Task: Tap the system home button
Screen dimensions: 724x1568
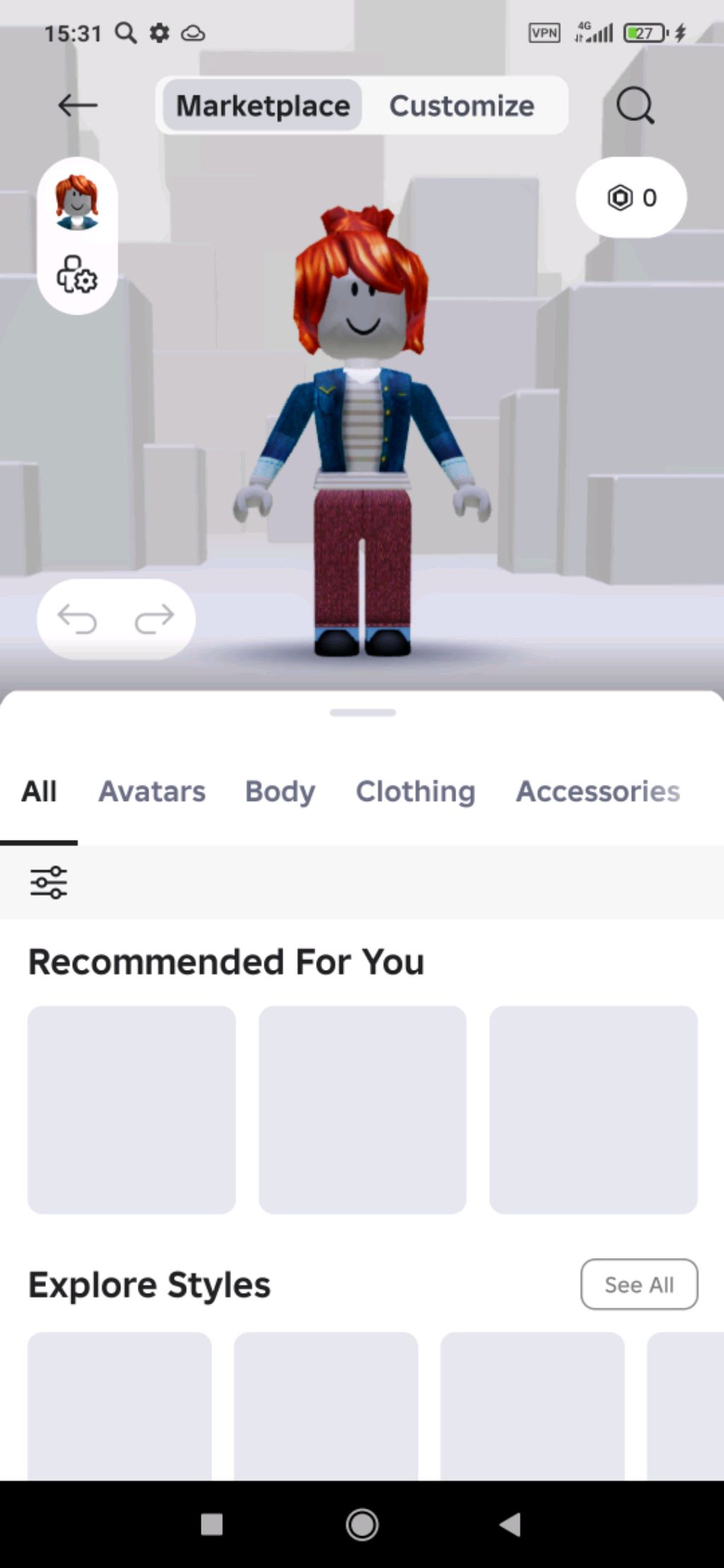Action: click(x=362, y=1524)
